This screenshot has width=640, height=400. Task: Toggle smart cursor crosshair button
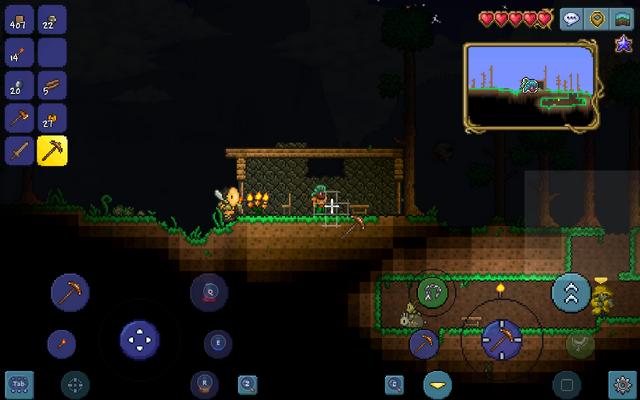pyautogui.click(x=75, y=384)
